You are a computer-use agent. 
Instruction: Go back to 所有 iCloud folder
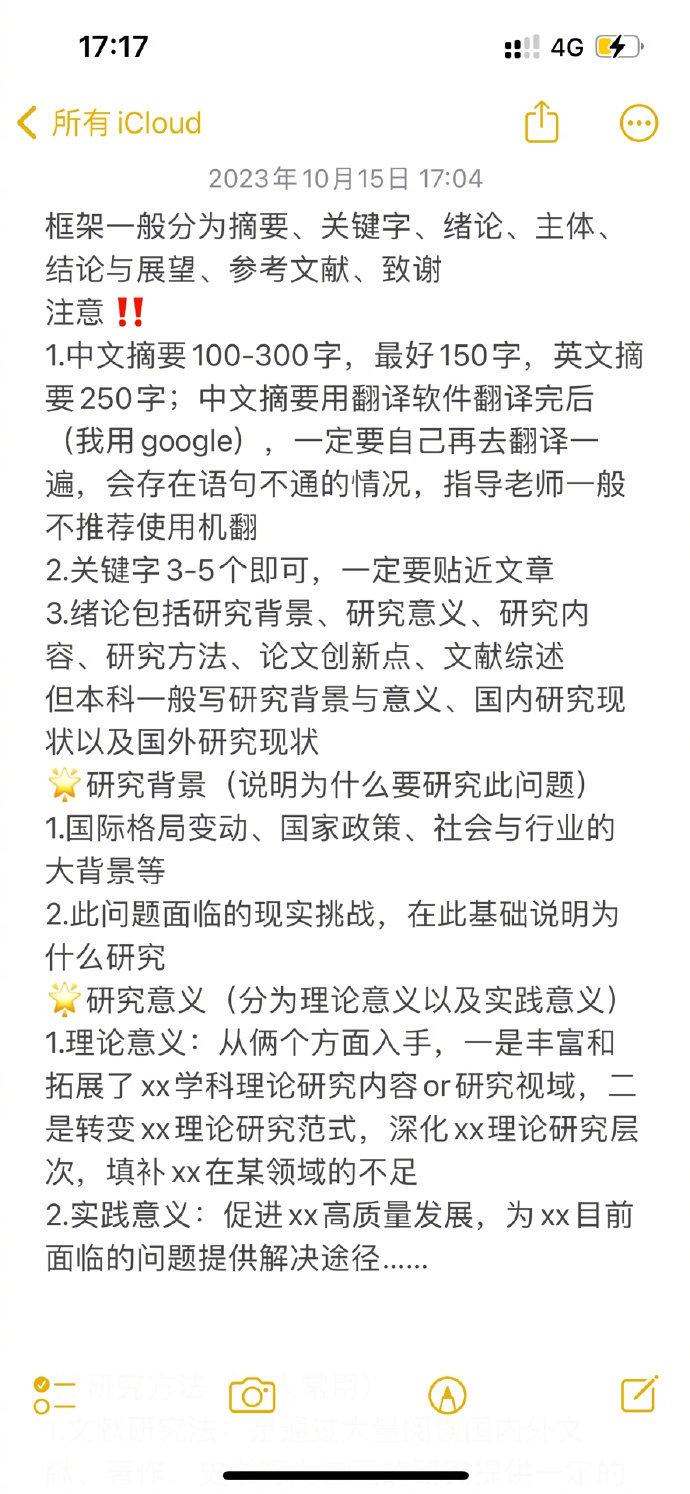coord(110,123)
